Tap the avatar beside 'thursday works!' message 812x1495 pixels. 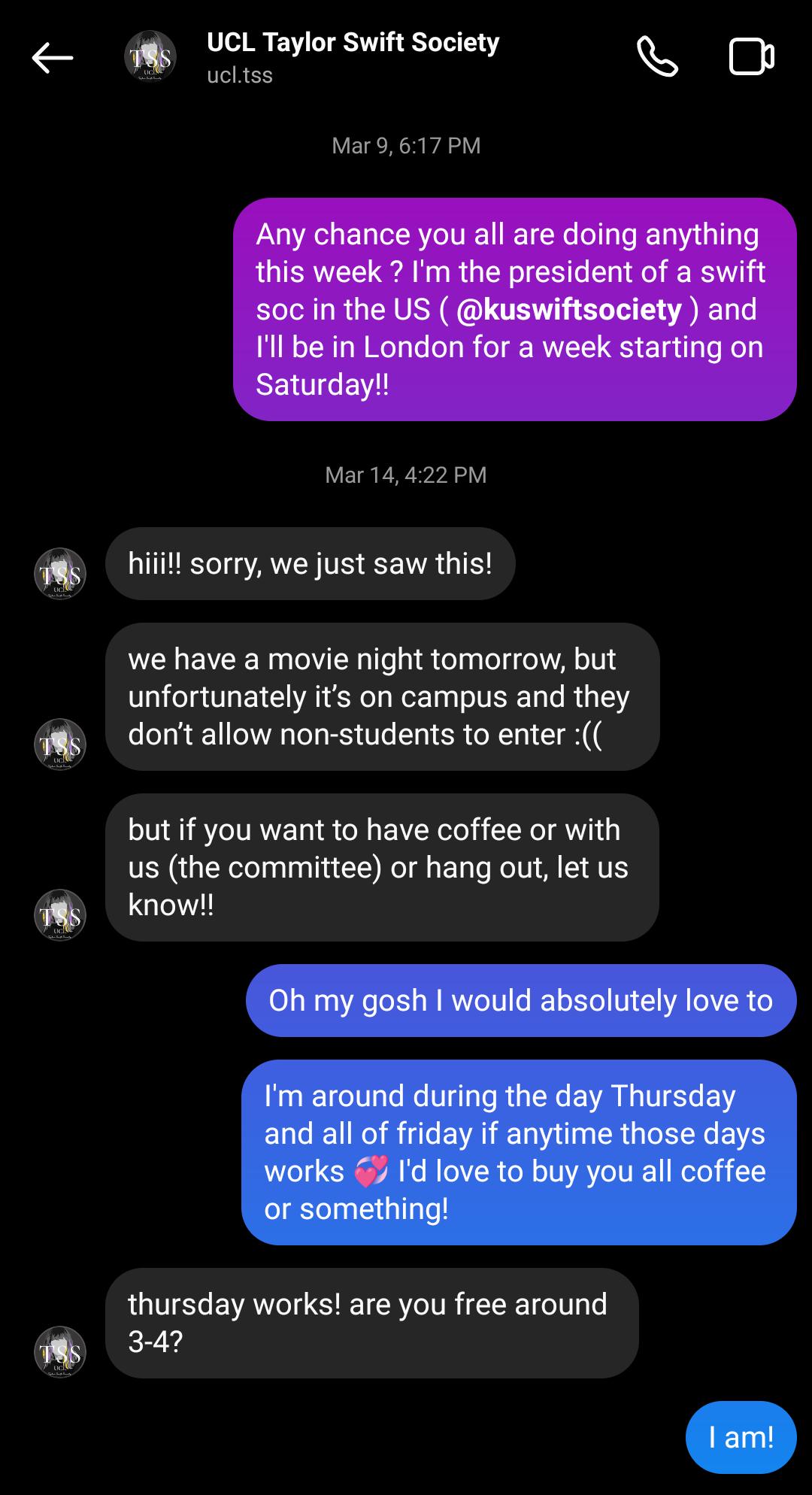tap(60, 1351)
